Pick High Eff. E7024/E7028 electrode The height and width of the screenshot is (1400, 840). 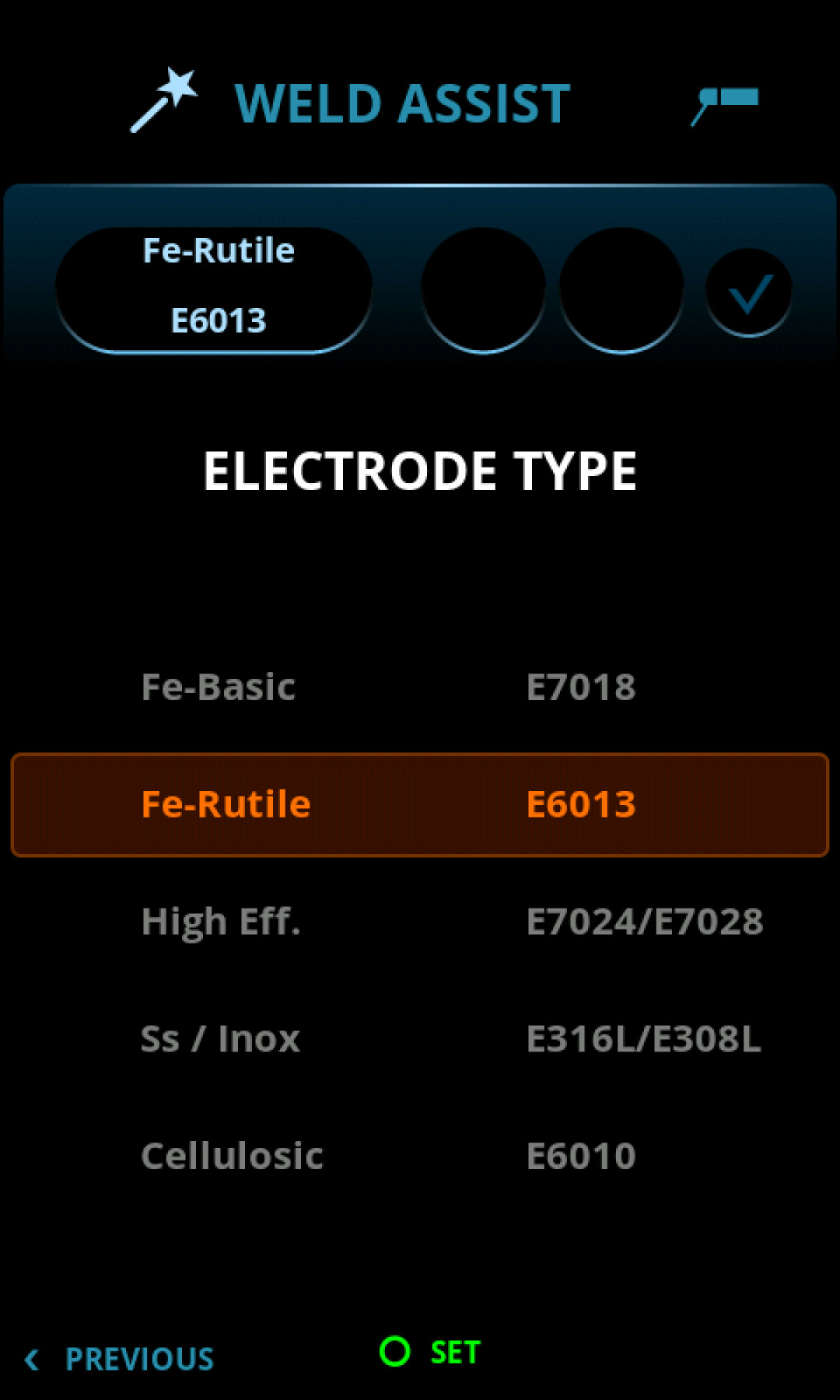[420, 922]
